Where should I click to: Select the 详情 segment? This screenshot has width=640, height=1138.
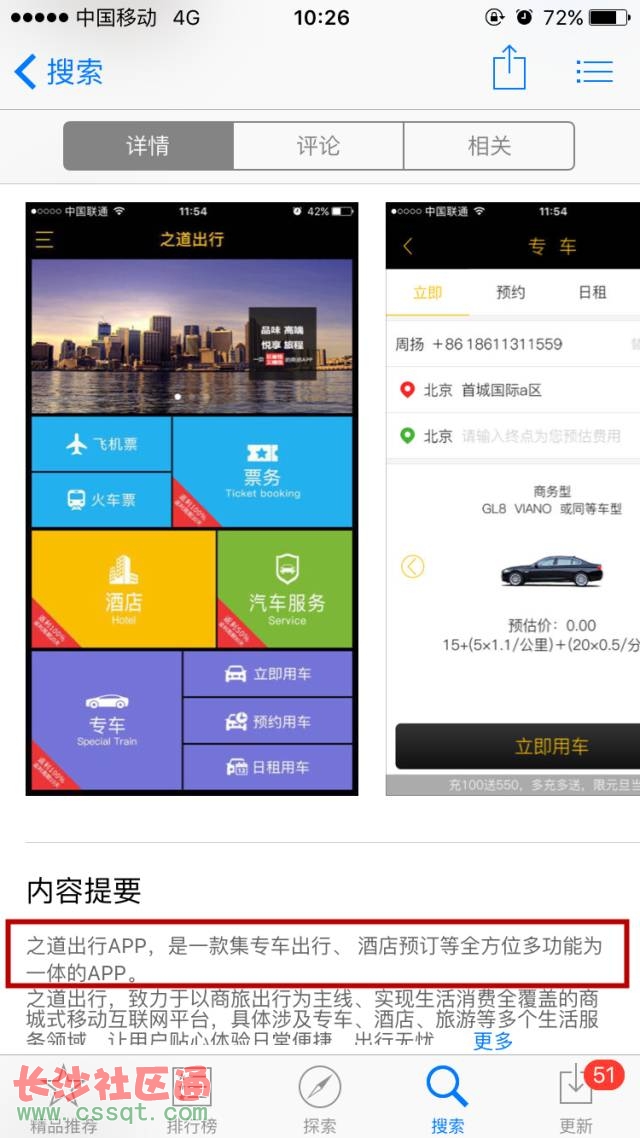tap(148, 146)
